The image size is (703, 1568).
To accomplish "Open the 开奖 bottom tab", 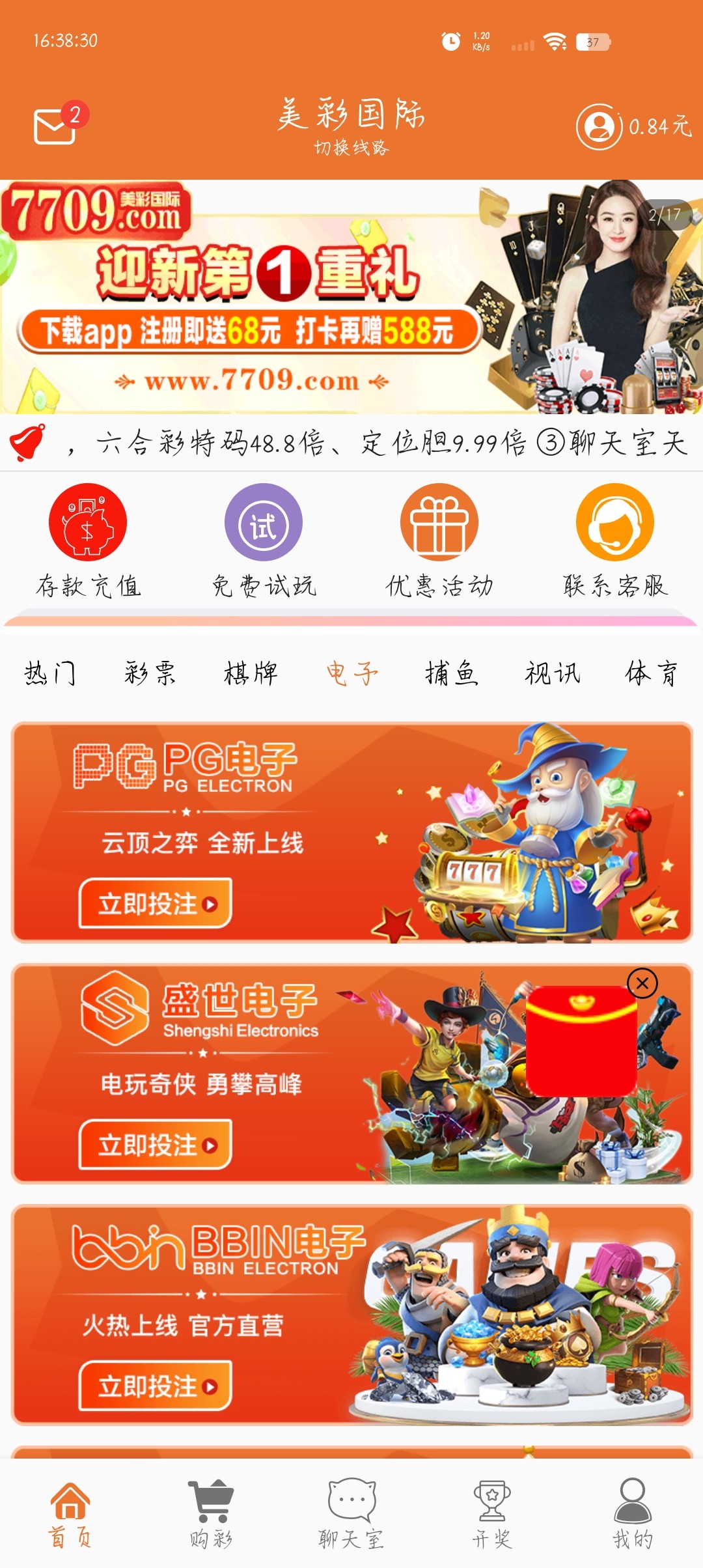I will click(492, 1514).
